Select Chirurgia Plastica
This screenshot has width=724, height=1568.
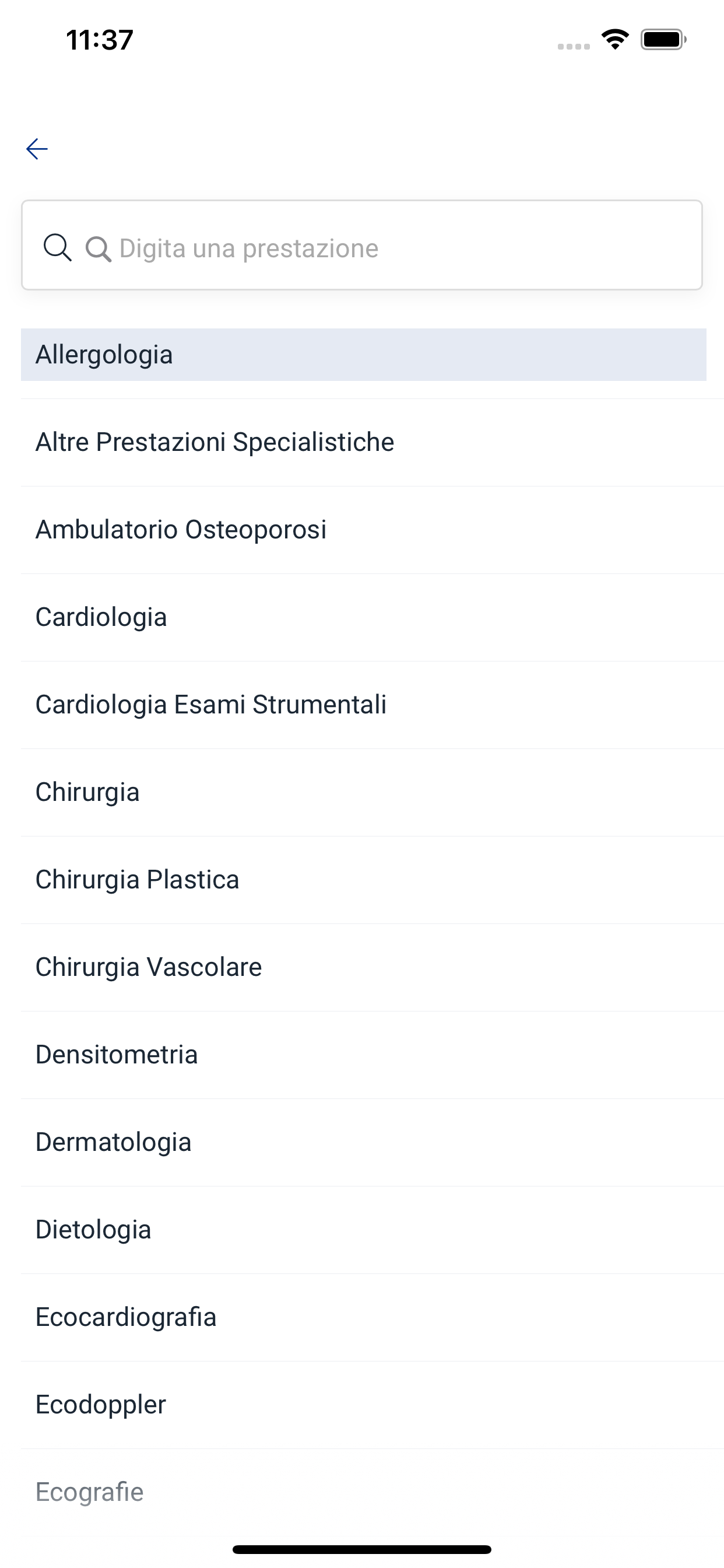372,880
